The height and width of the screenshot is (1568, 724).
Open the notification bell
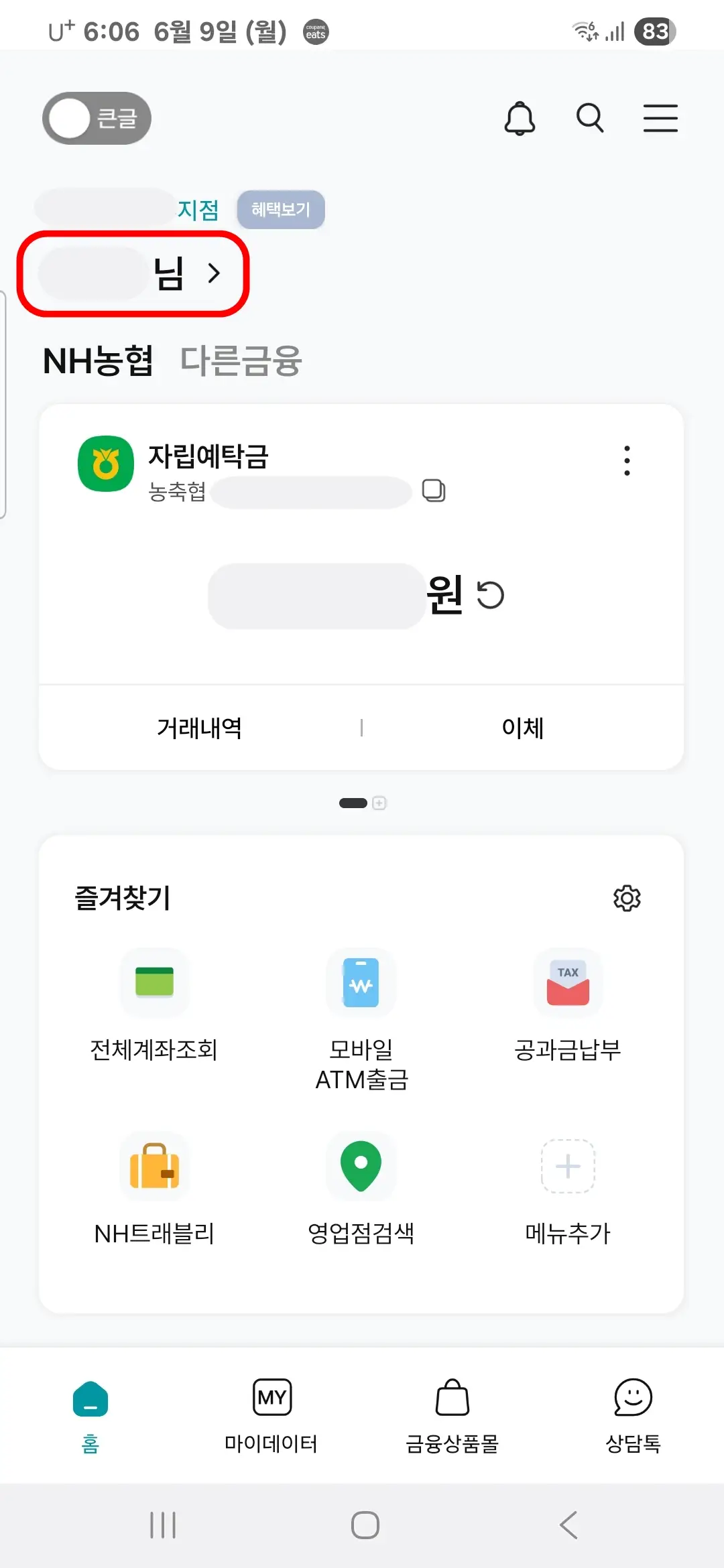coord(520,118)
